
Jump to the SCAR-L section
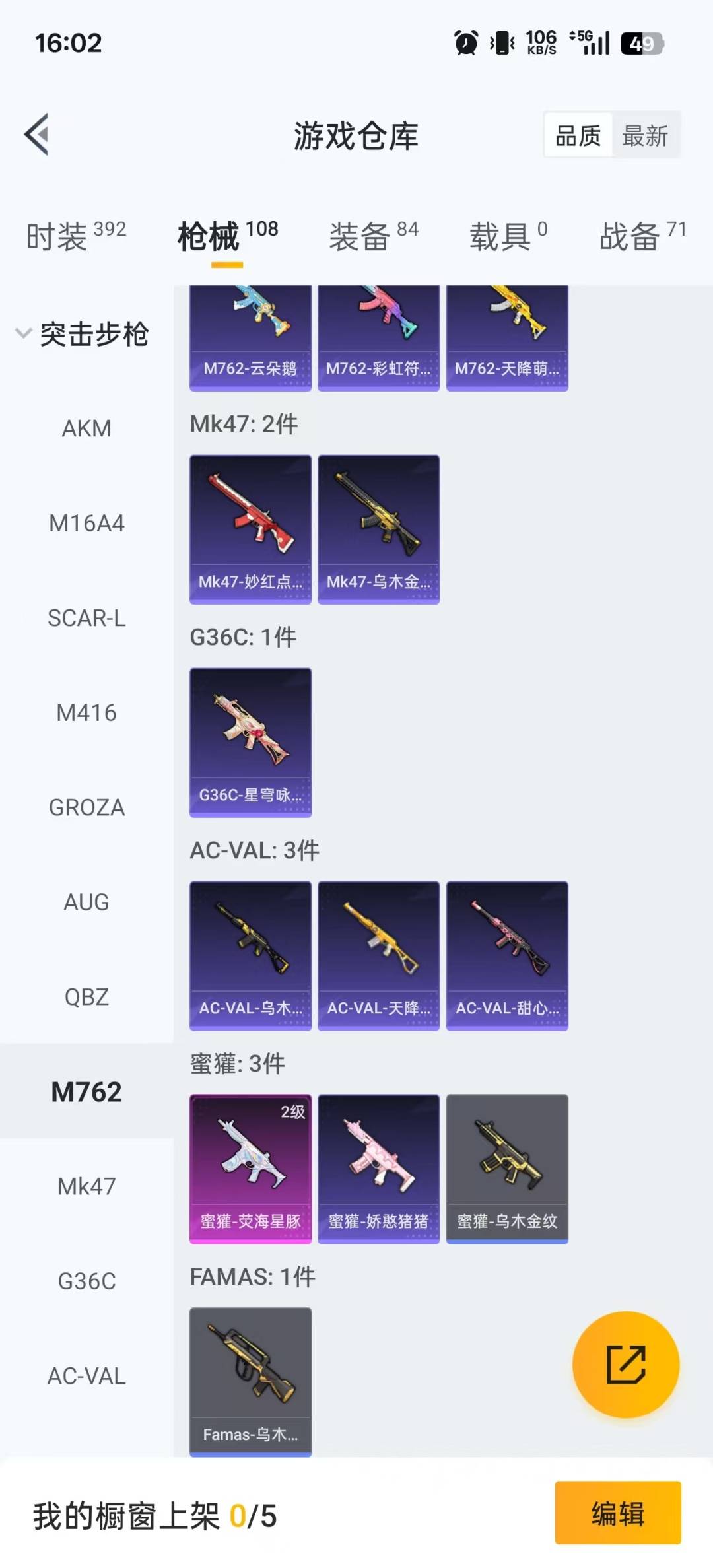[x=86, y=618]
